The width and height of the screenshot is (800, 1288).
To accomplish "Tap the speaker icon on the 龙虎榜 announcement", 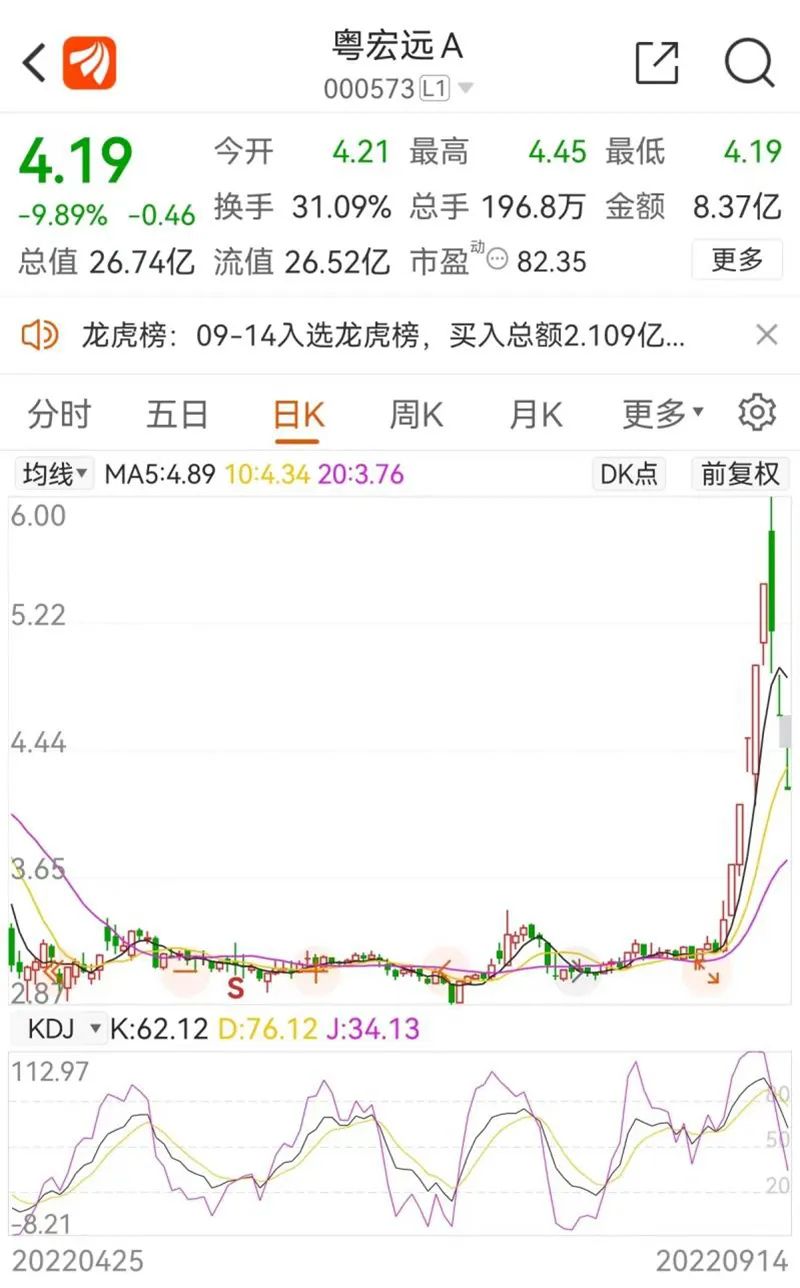I will click(x=40, y=334).
